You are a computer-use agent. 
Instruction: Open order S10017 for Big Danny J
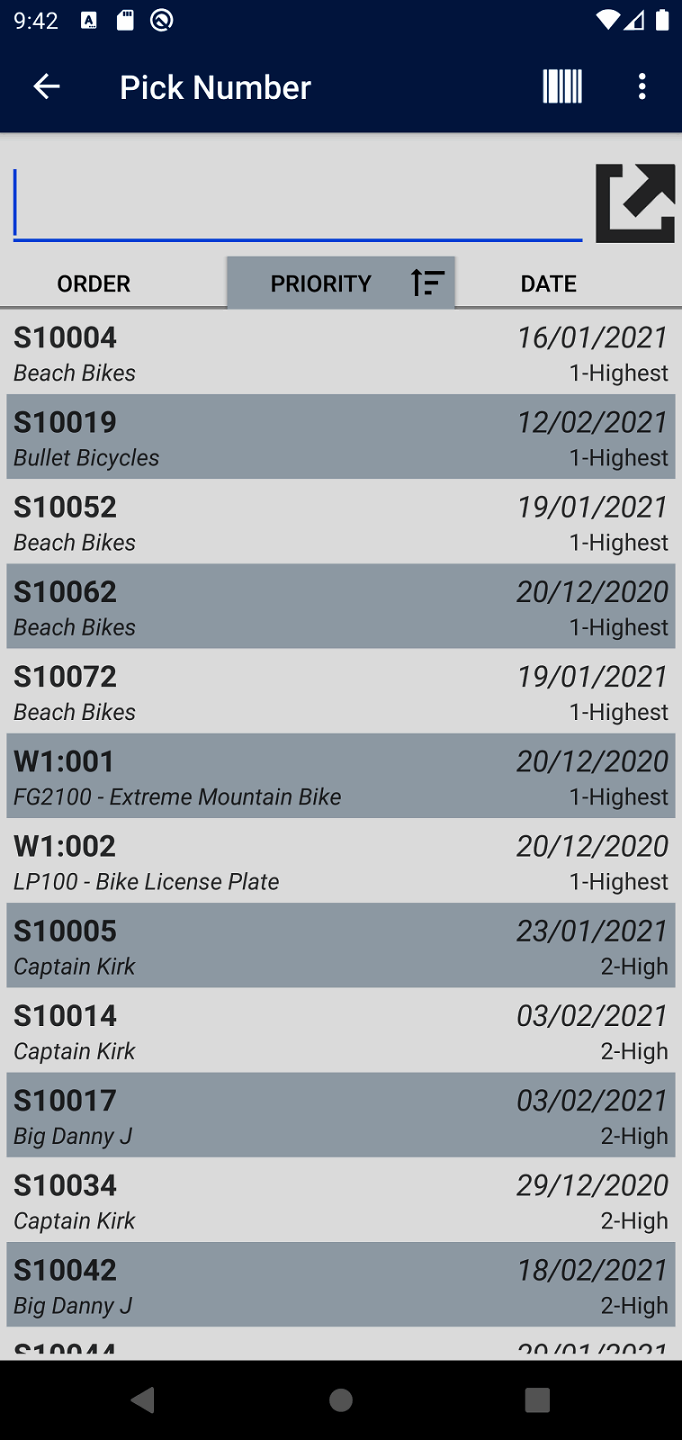pyautogui.click(x=341, y=1116)
